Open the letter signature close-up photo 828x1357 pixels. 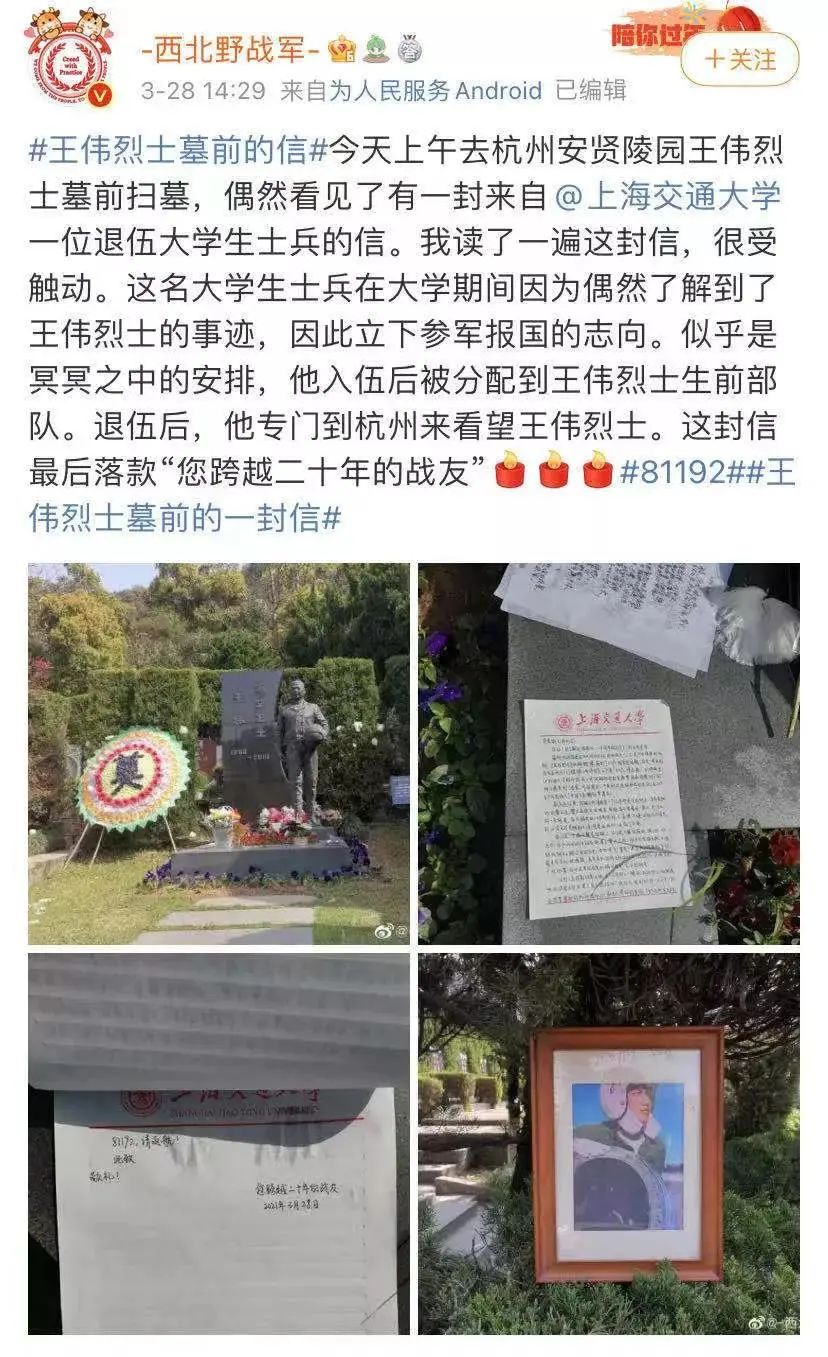coord(218,1144)
